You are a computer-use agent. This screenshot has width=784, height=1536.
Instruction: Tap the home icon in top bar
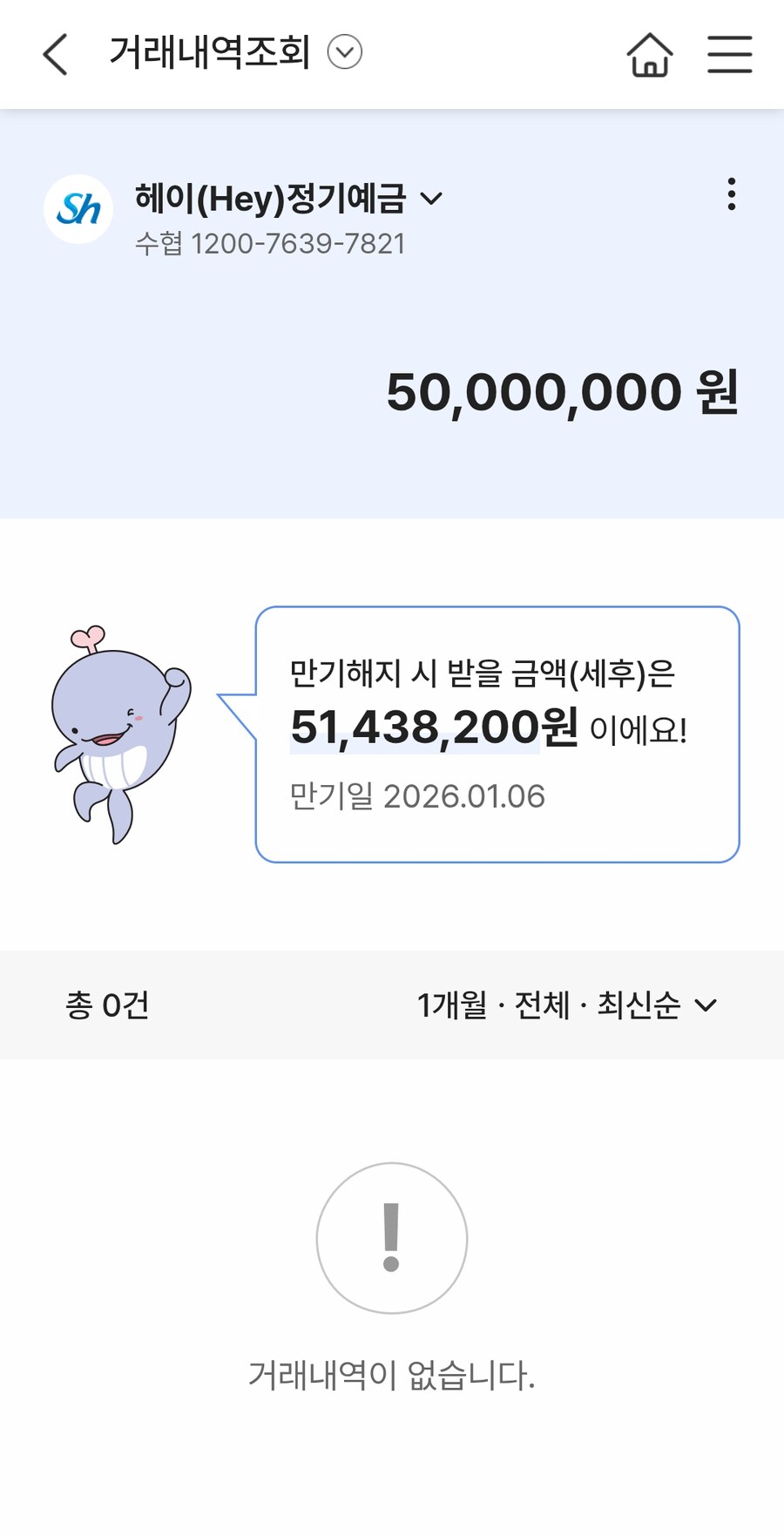click(x=651, y=54)
